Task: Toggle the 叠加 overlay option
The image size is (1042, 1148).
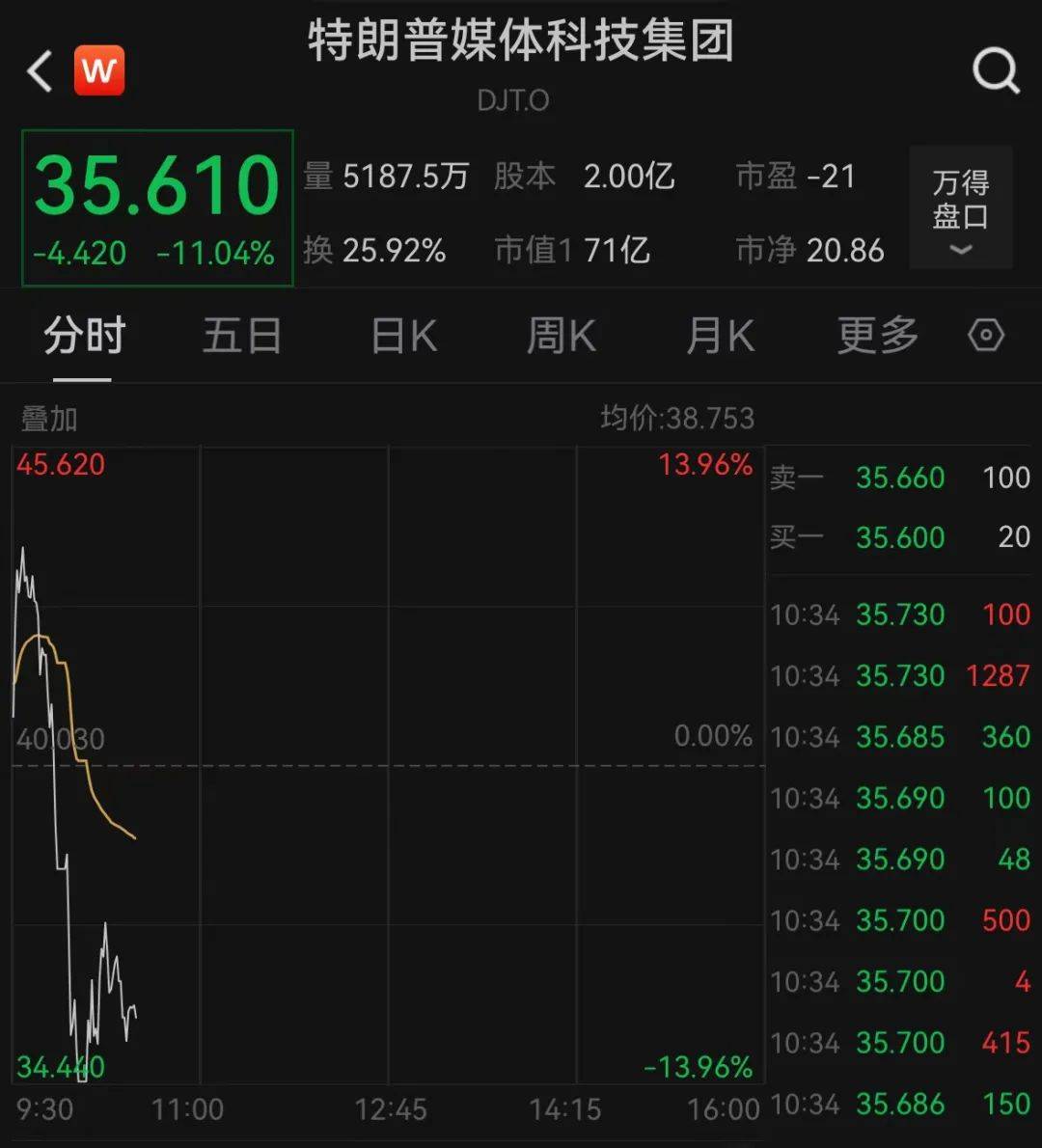Action: (45, 419)
